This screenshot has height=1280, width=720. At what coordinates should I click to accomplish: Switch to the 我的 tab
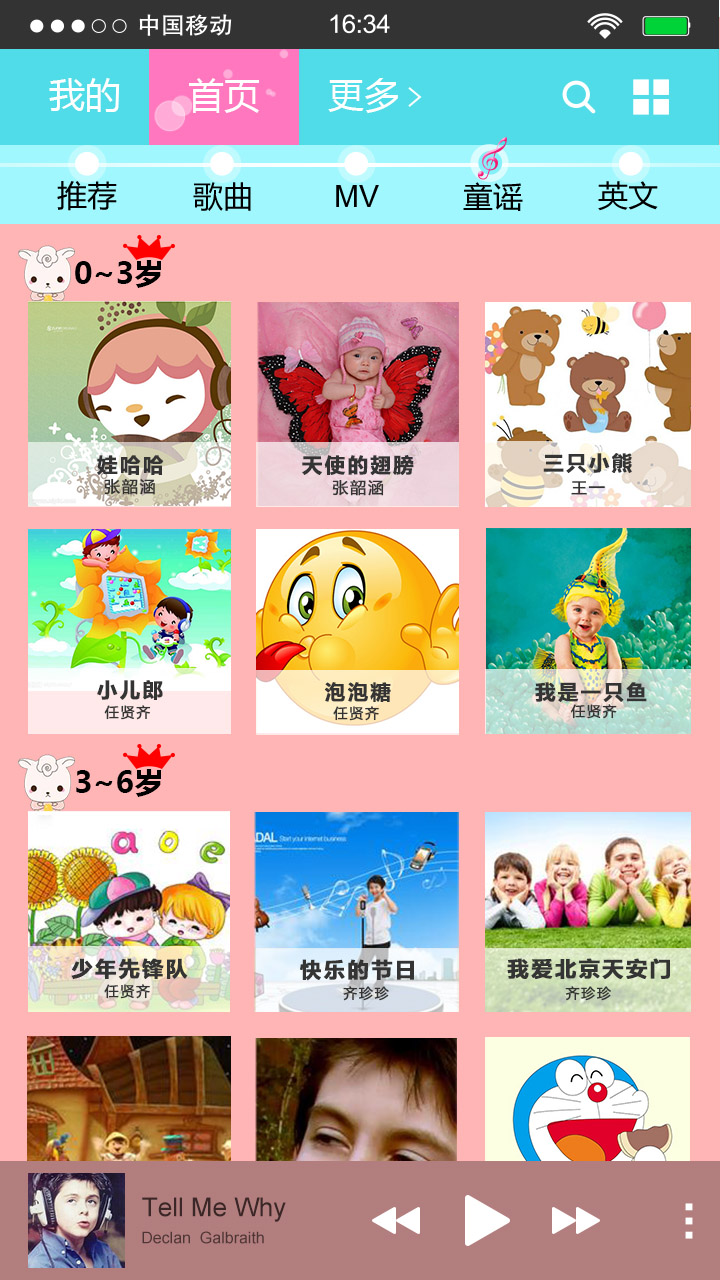point(84,97)
